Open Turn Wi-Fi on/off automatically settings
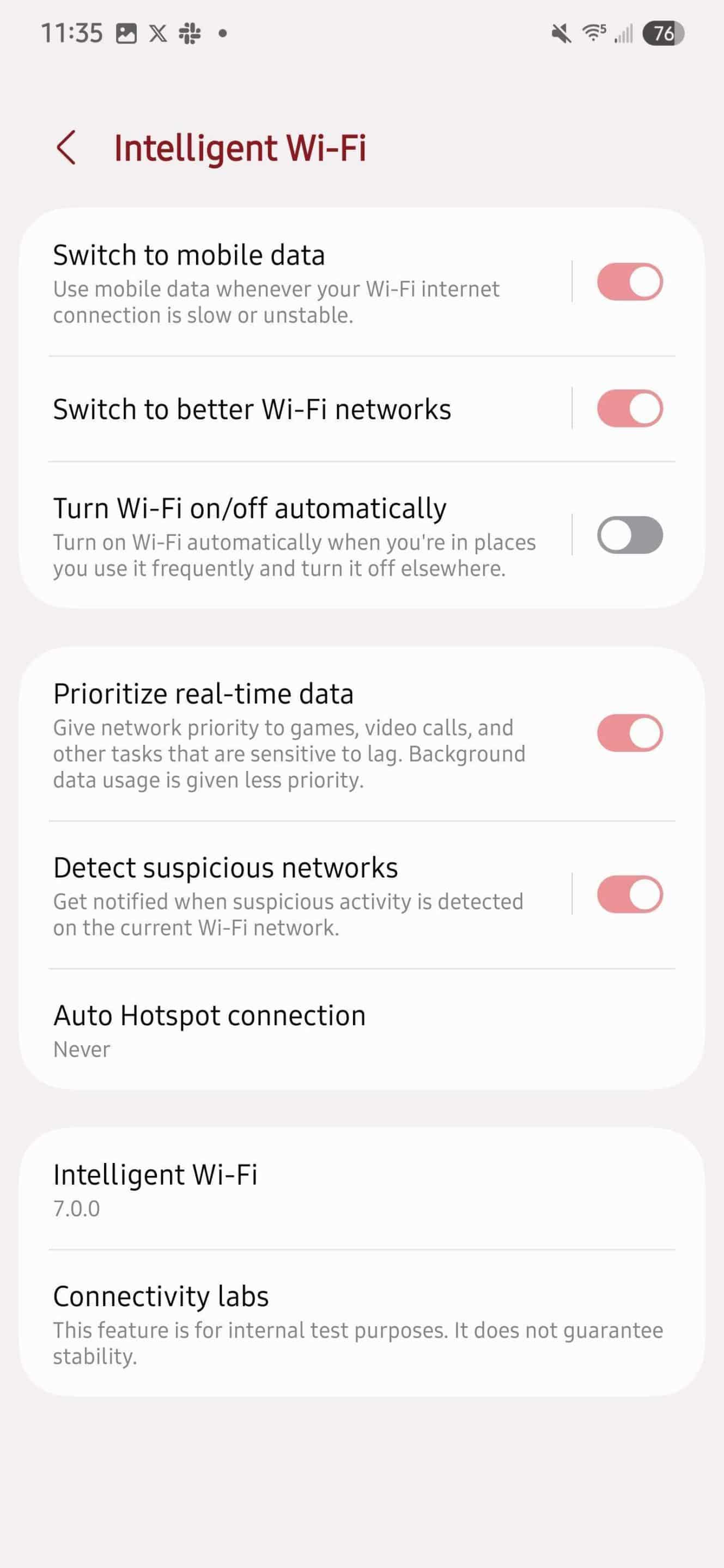724x1568 pixels. [x=293, y=536]
